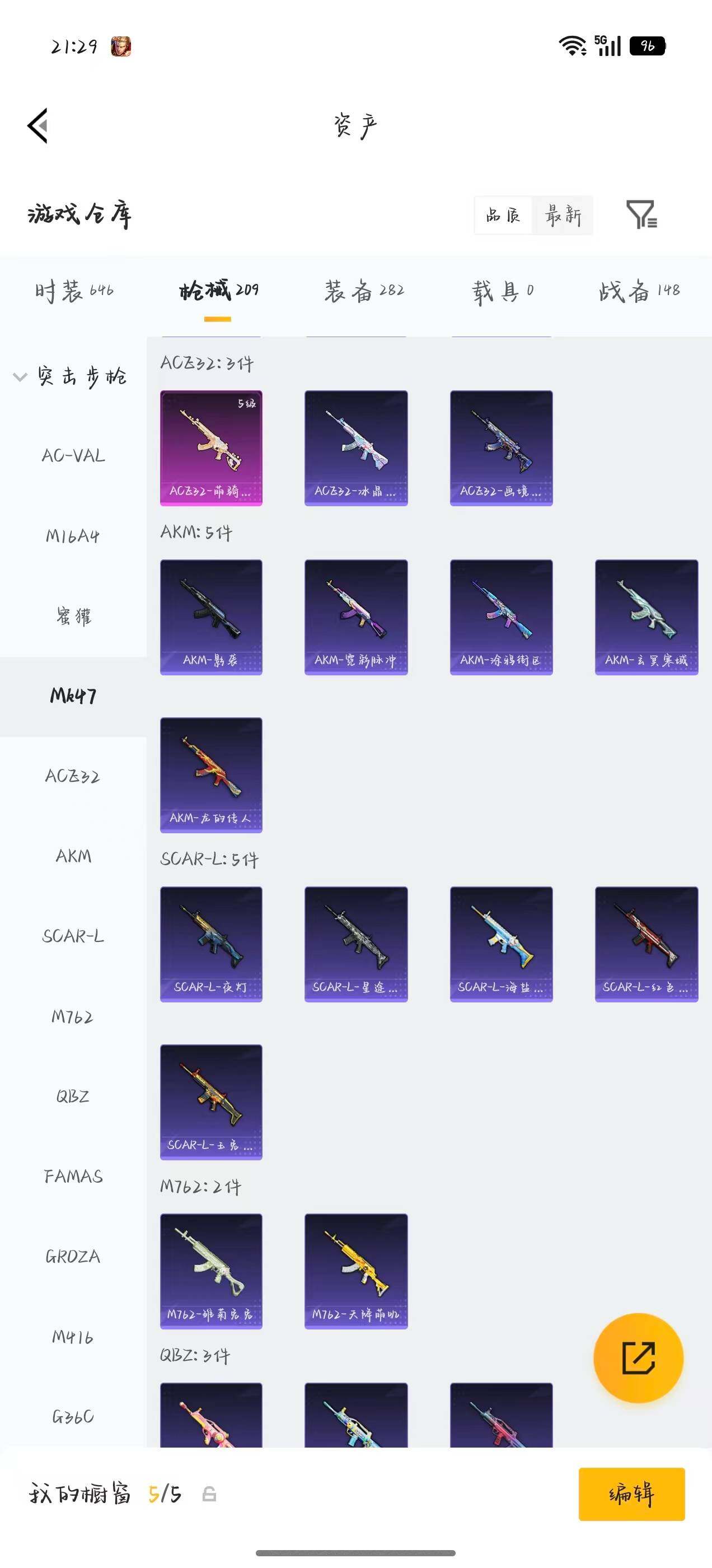
Task: Open the ACE32-萌骑 level 5 skin
Action: 211,448
